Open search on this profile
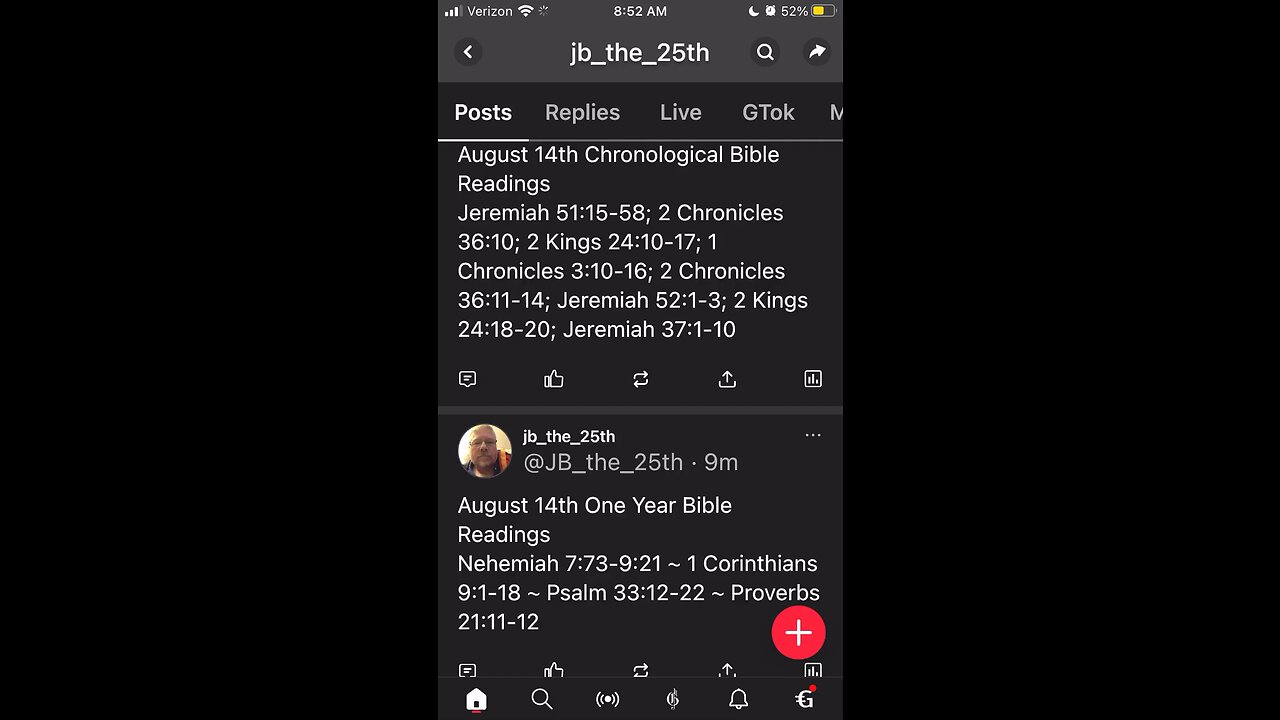 pyautogui.click(x=765, y=52)
